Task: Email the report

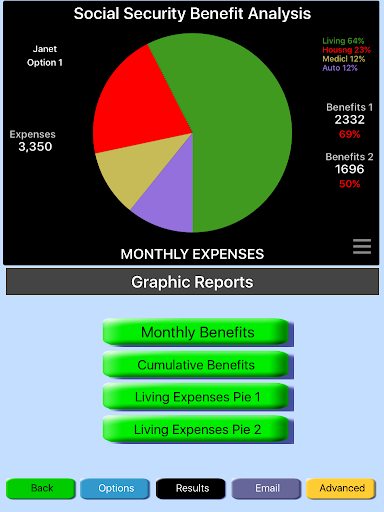Action: pos(266,488)
